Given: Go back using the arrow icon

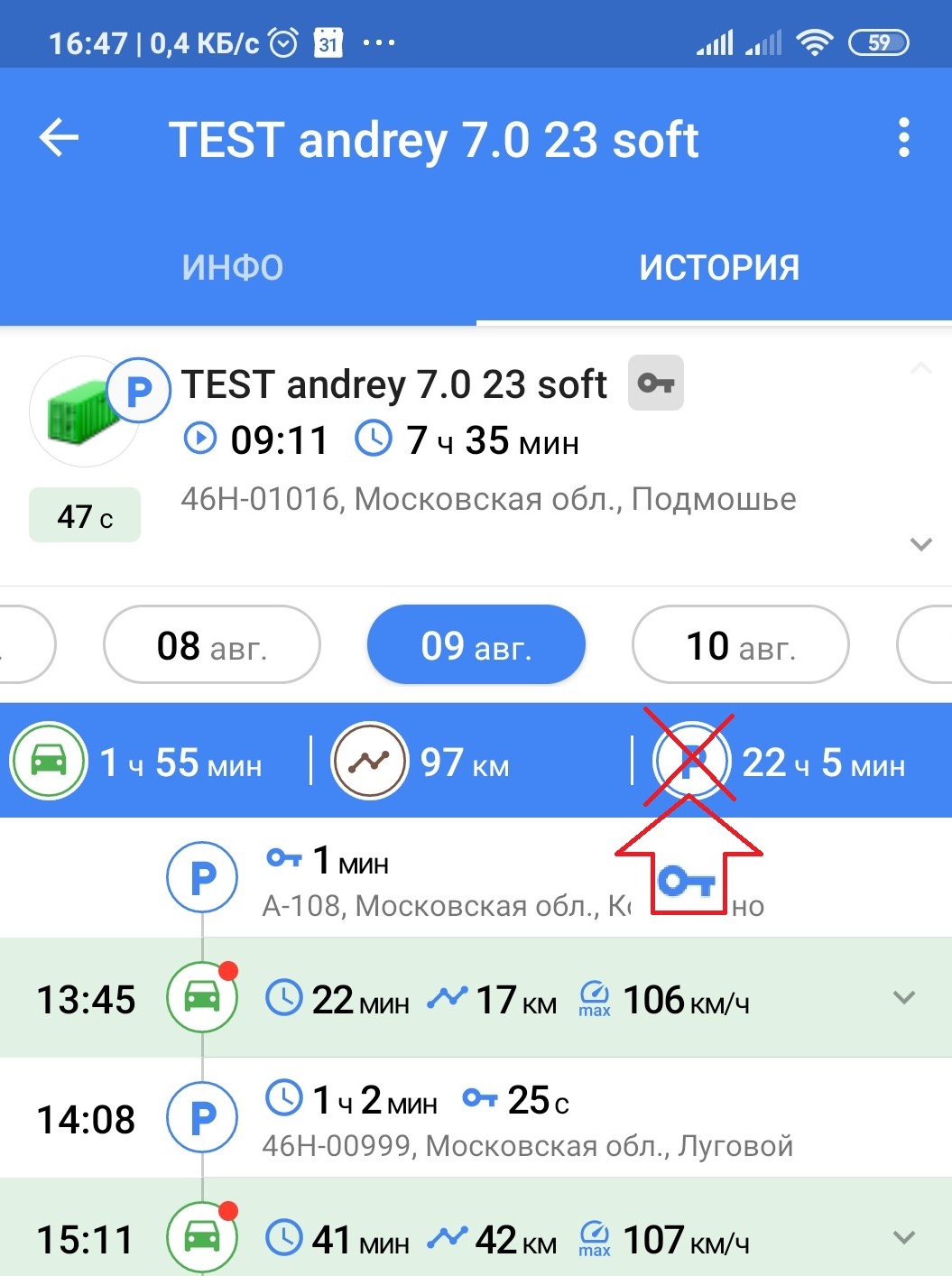Looking at the screenshot, I should coord(60,139).
